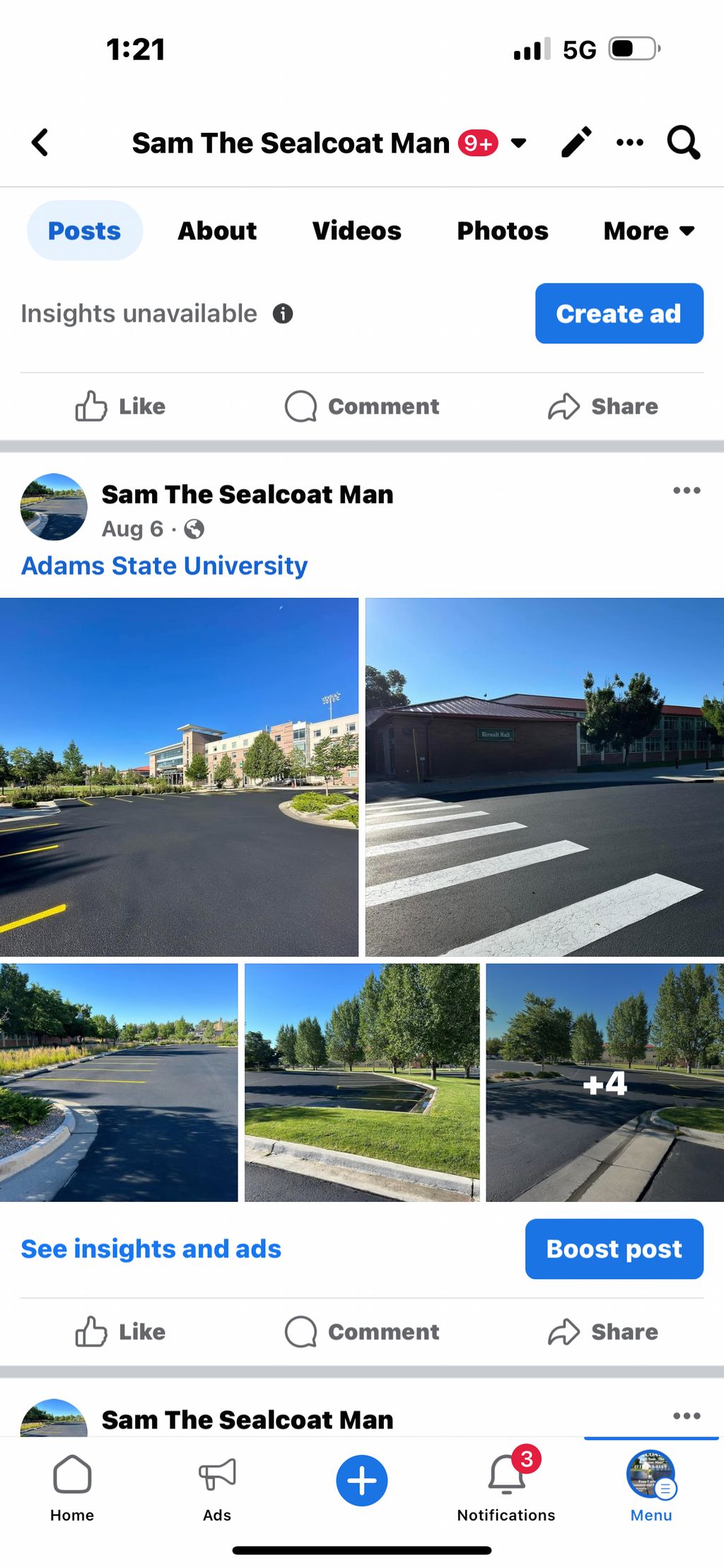View the +4 additional photos tile

click(x=605, y=1082)
